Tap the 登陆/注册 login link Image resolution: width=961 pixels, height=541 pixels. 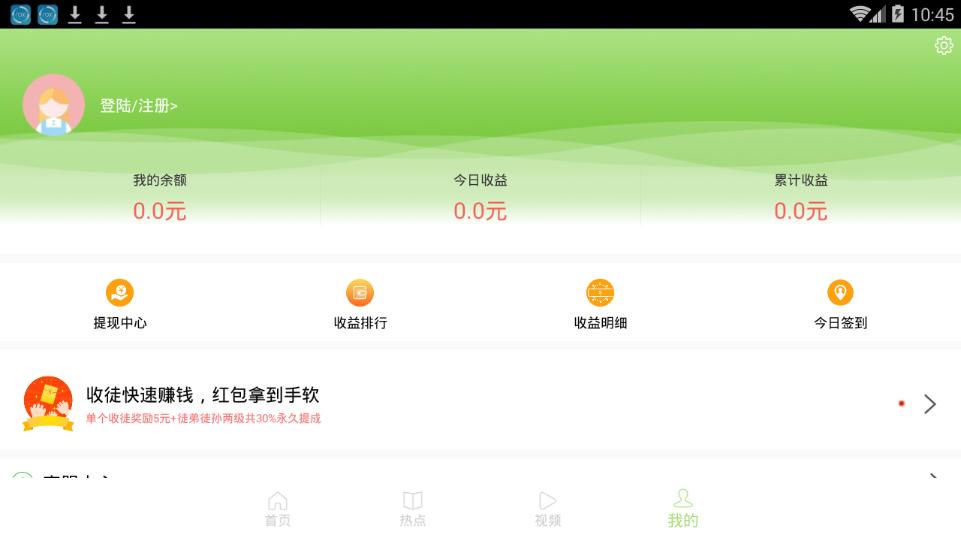139,106
